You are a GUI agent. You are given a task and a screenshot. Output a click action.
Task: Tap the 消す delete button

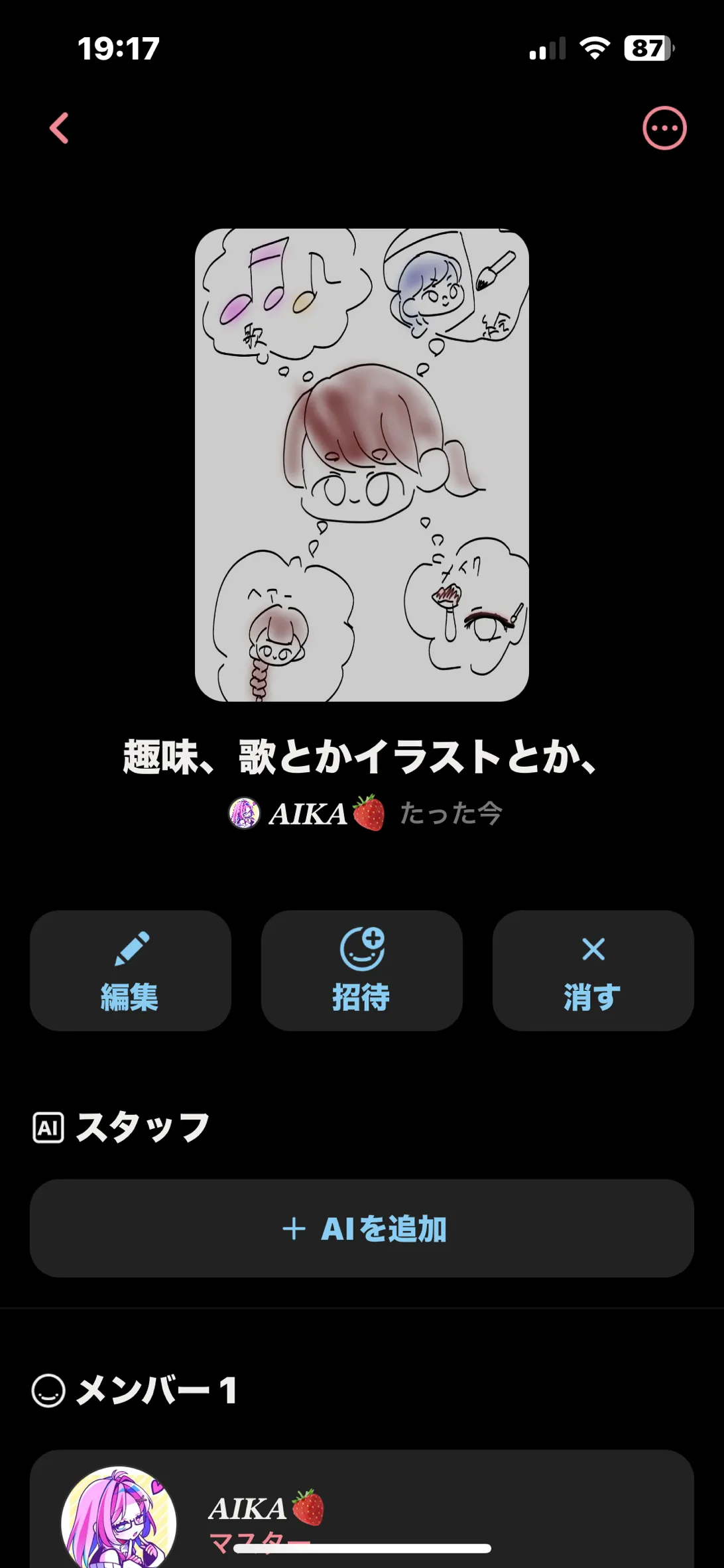[593, 970]
